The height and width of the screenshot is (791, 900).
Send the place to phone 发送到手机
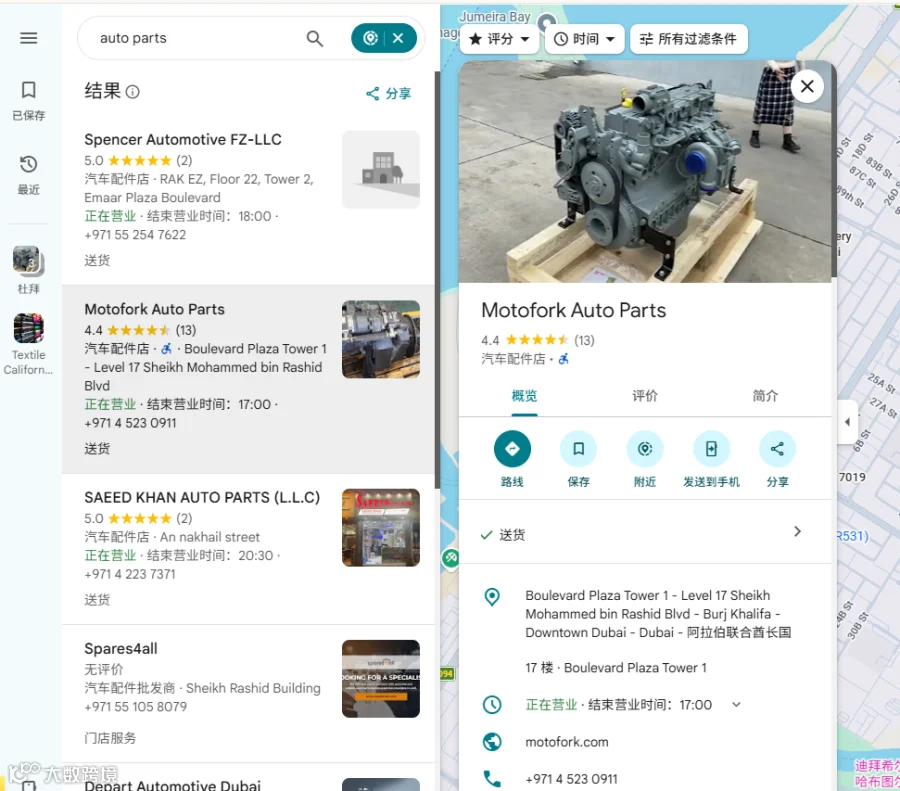[711, 459]
